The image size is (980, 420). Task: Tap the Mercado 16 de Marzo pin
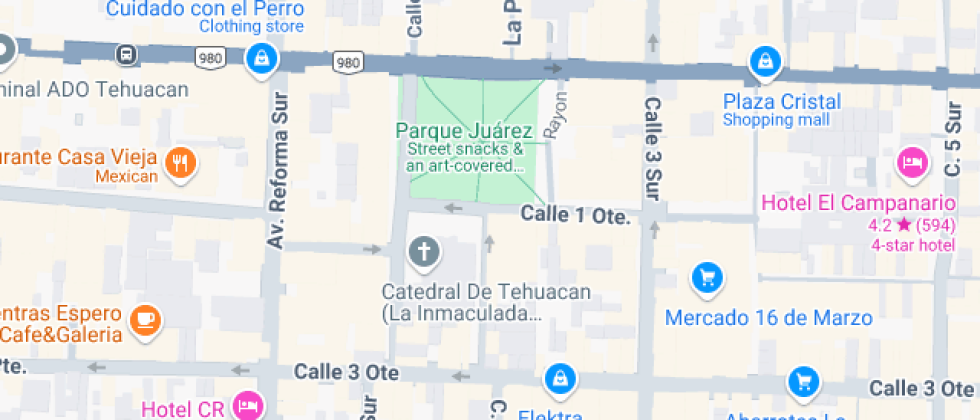click(708, 277)
